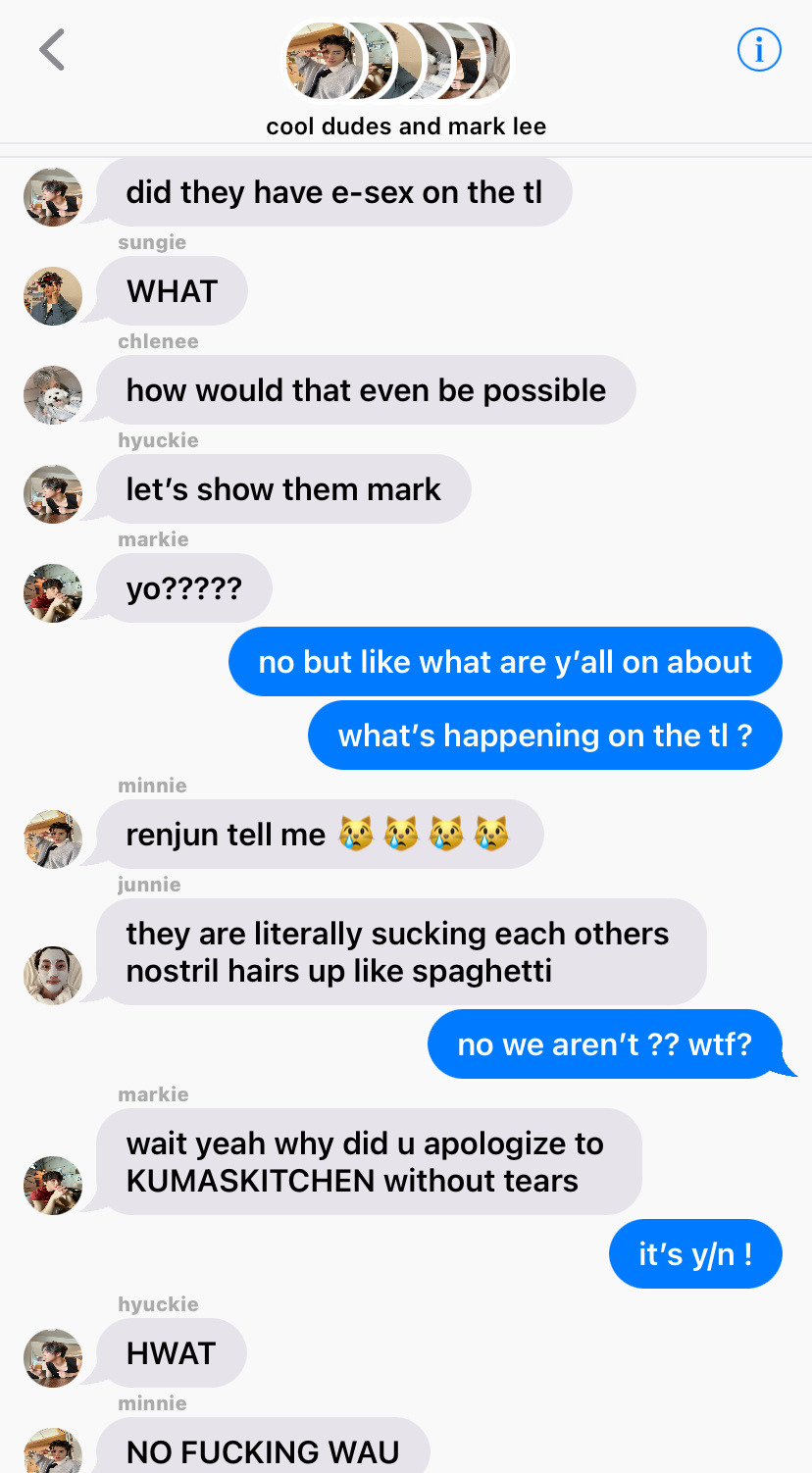The width and height of the screenshot is (812, 1473).
Task: Open the group avatars for 'cool dudes and mark lee'
Action: click(x=398, y=61)
